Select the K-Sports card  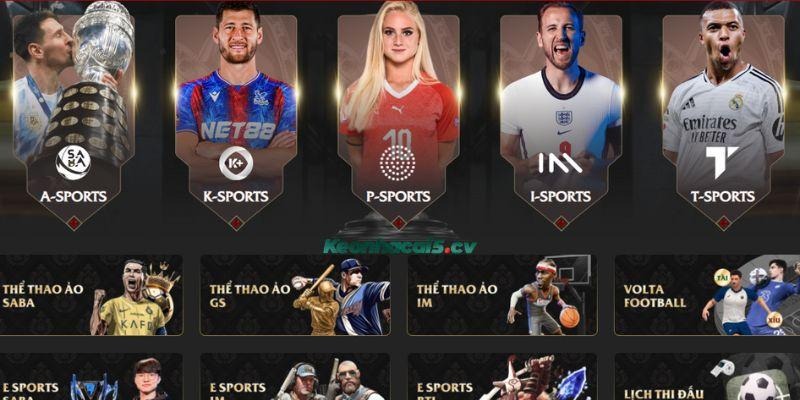pos(236,120)
